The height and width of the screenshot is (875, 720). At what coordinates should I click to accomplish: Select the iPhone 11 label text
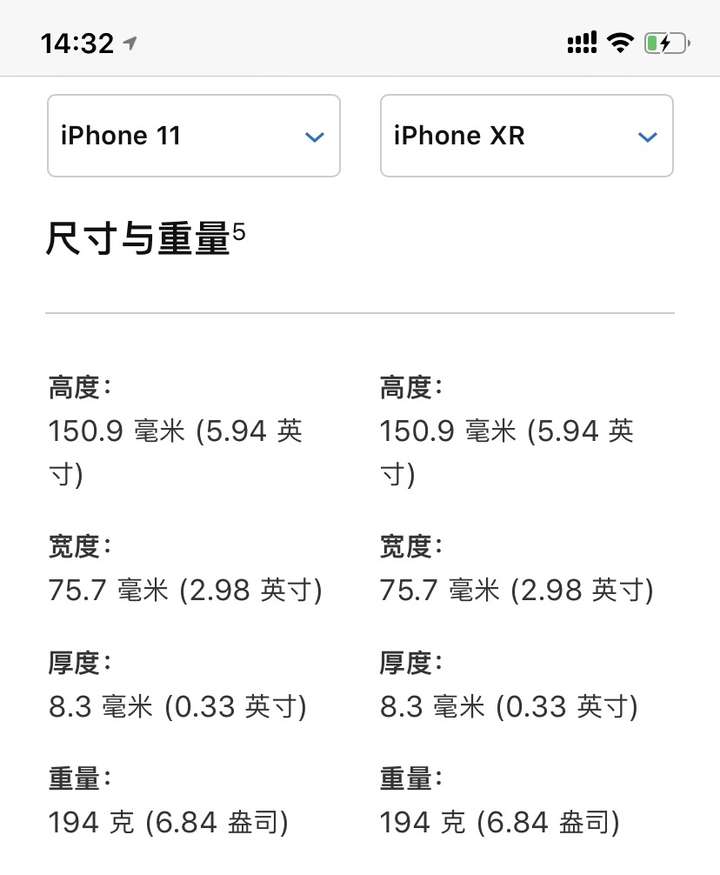click(x=120, y=136)
